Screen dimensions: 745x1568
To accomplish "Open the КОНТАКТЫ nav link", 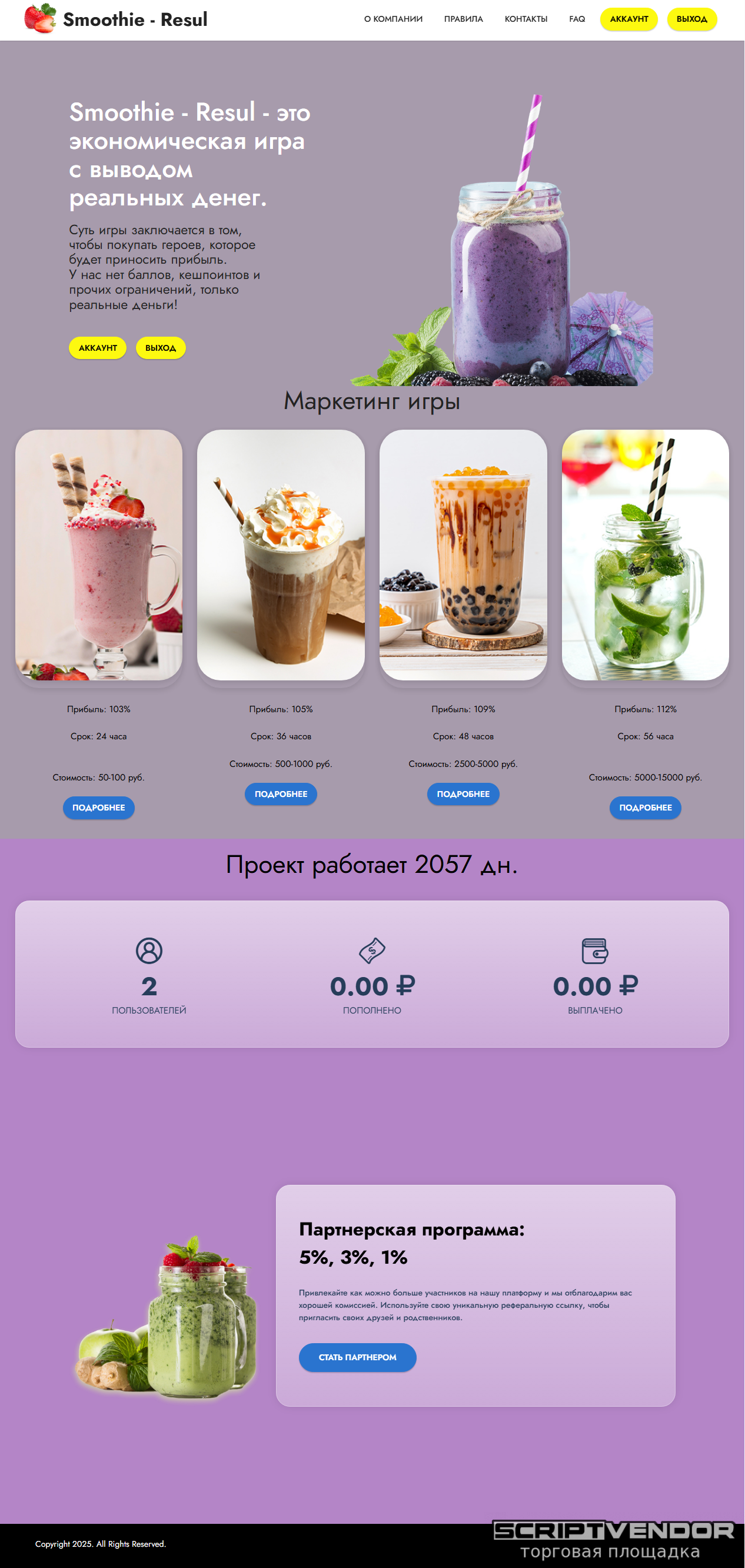I will [526, 19].
